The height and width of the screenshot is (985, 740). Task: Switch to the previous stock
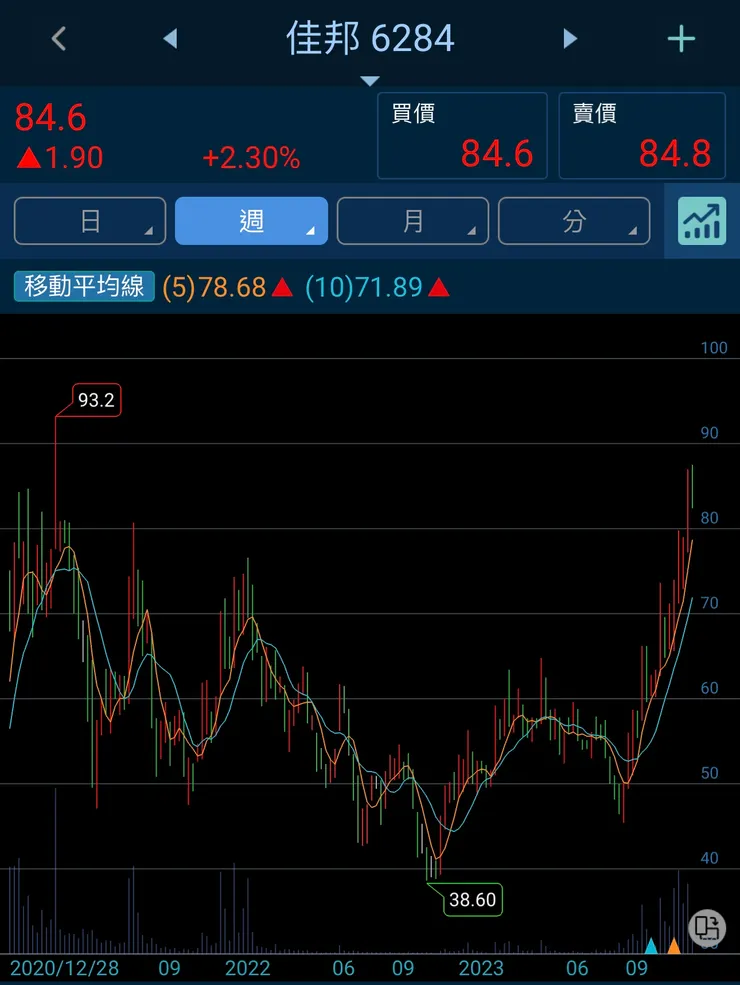click(x=170, y=39)
